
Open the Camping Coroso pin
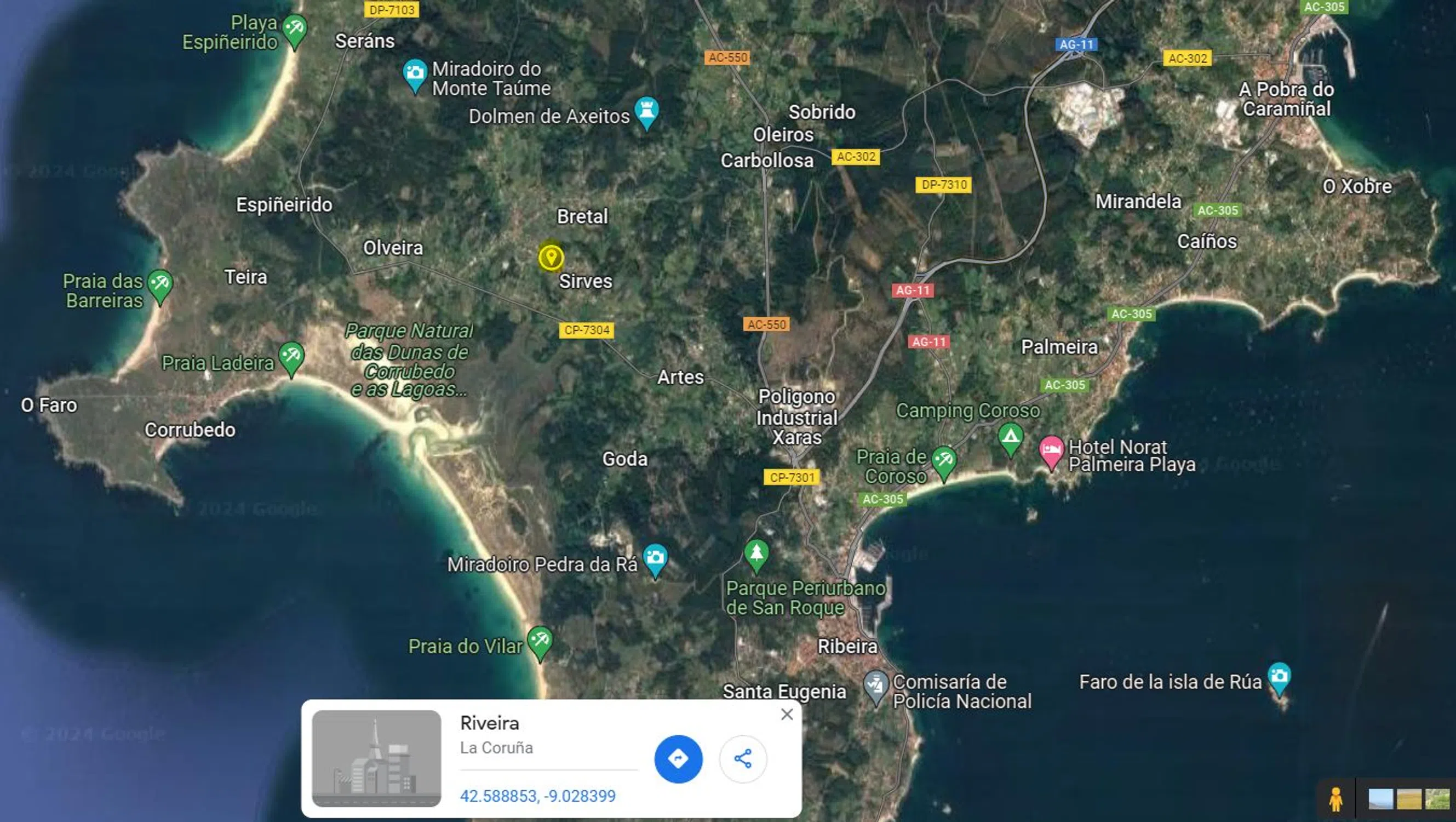1011,437
